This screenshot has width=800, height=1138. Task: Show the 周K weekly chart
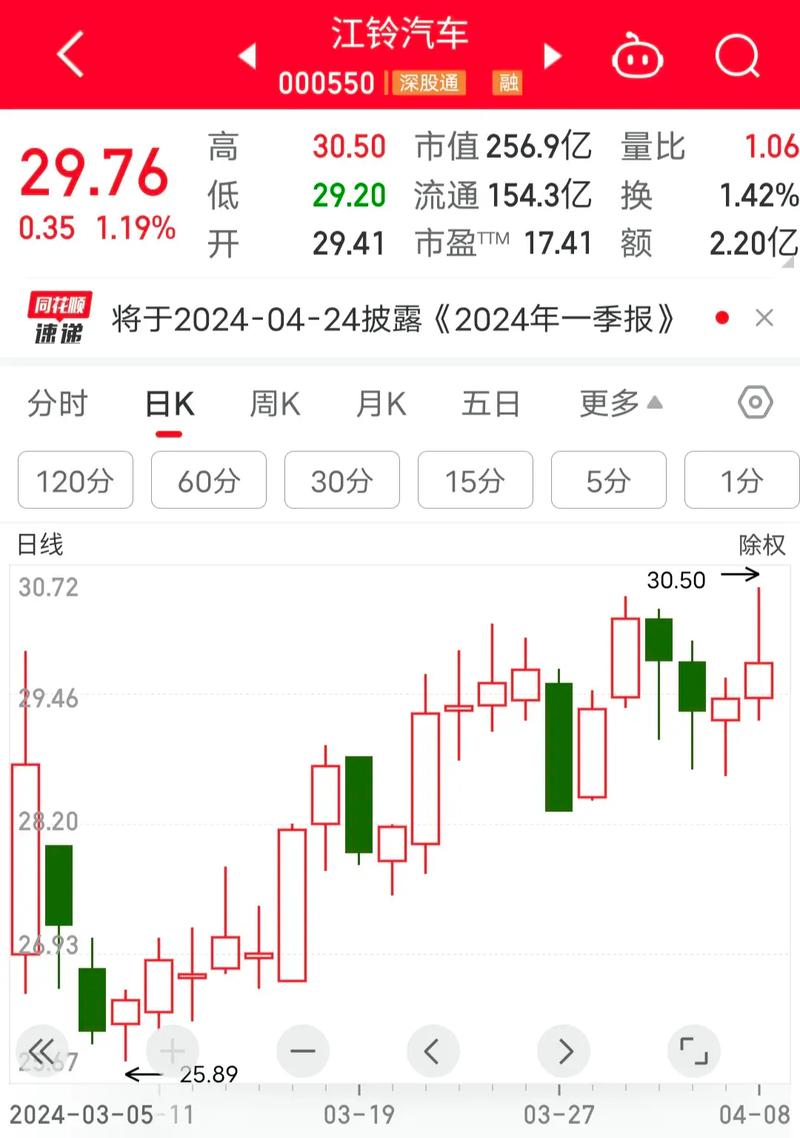[275, 404]
